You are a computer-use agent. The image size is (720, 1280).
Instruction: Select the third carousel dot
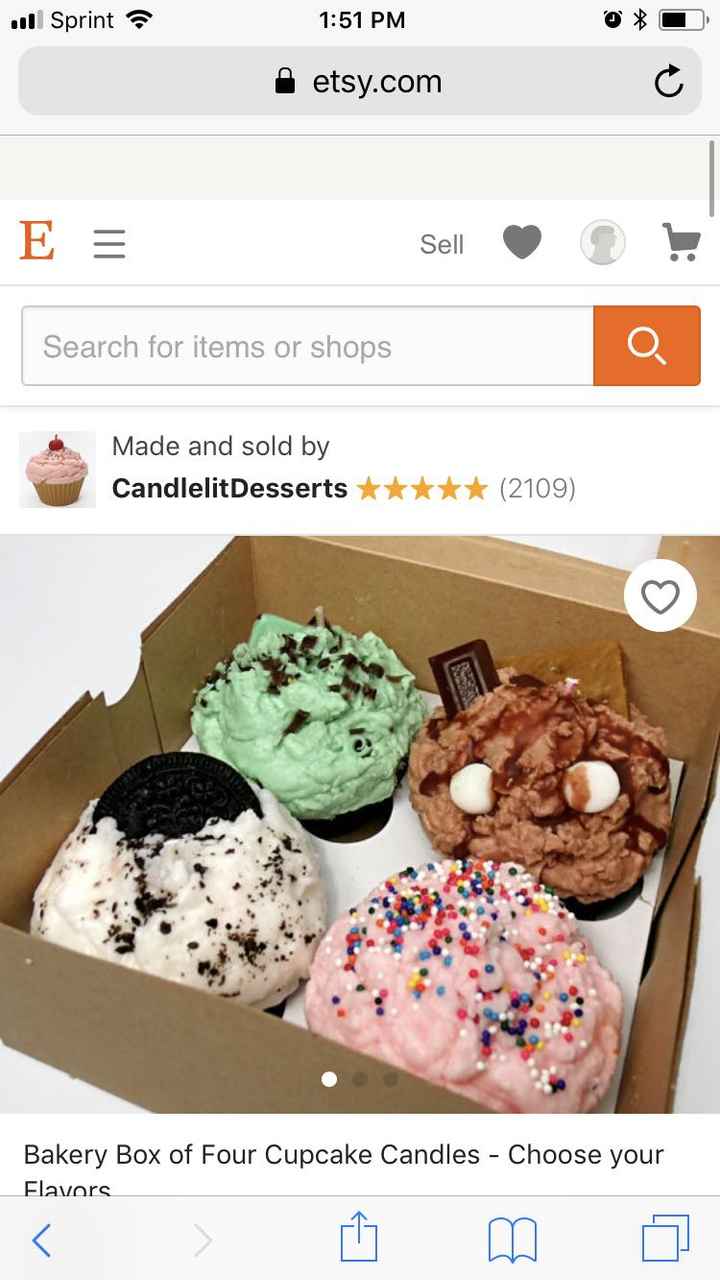pos(390,1079)
